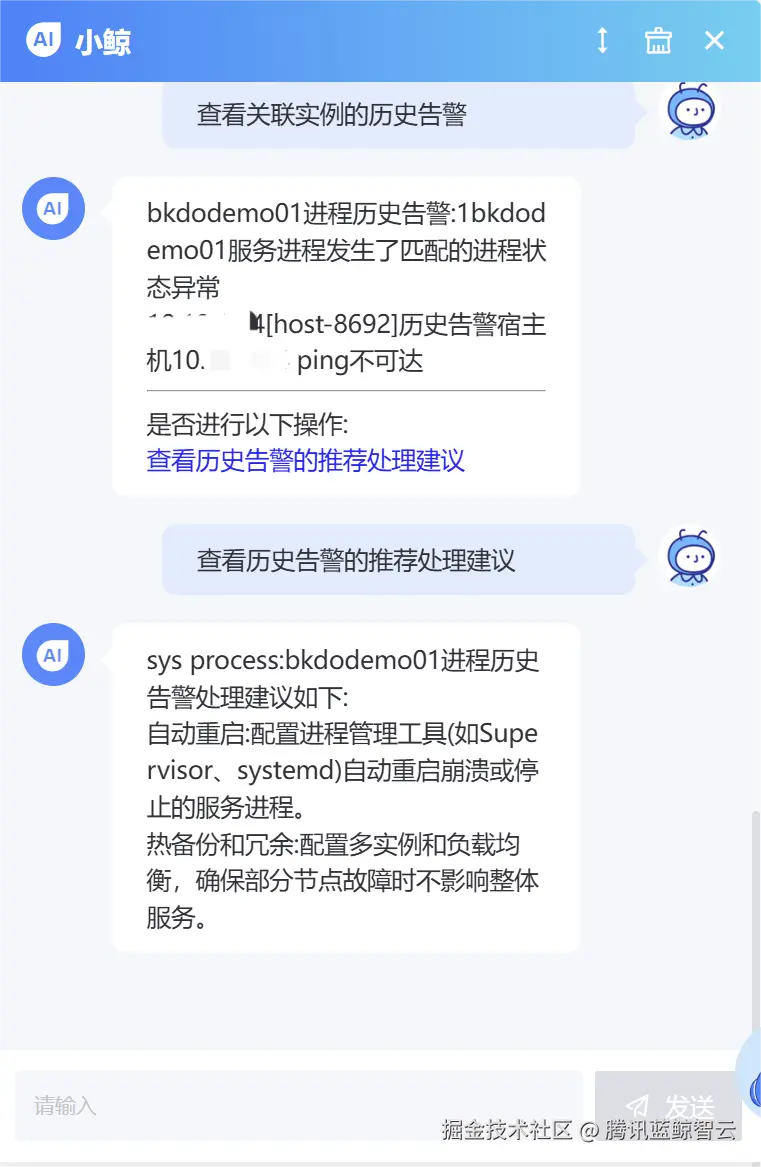Close the 小鲸 chat window
Viewport: 761px width, 1167px height.
pos(713,40)
